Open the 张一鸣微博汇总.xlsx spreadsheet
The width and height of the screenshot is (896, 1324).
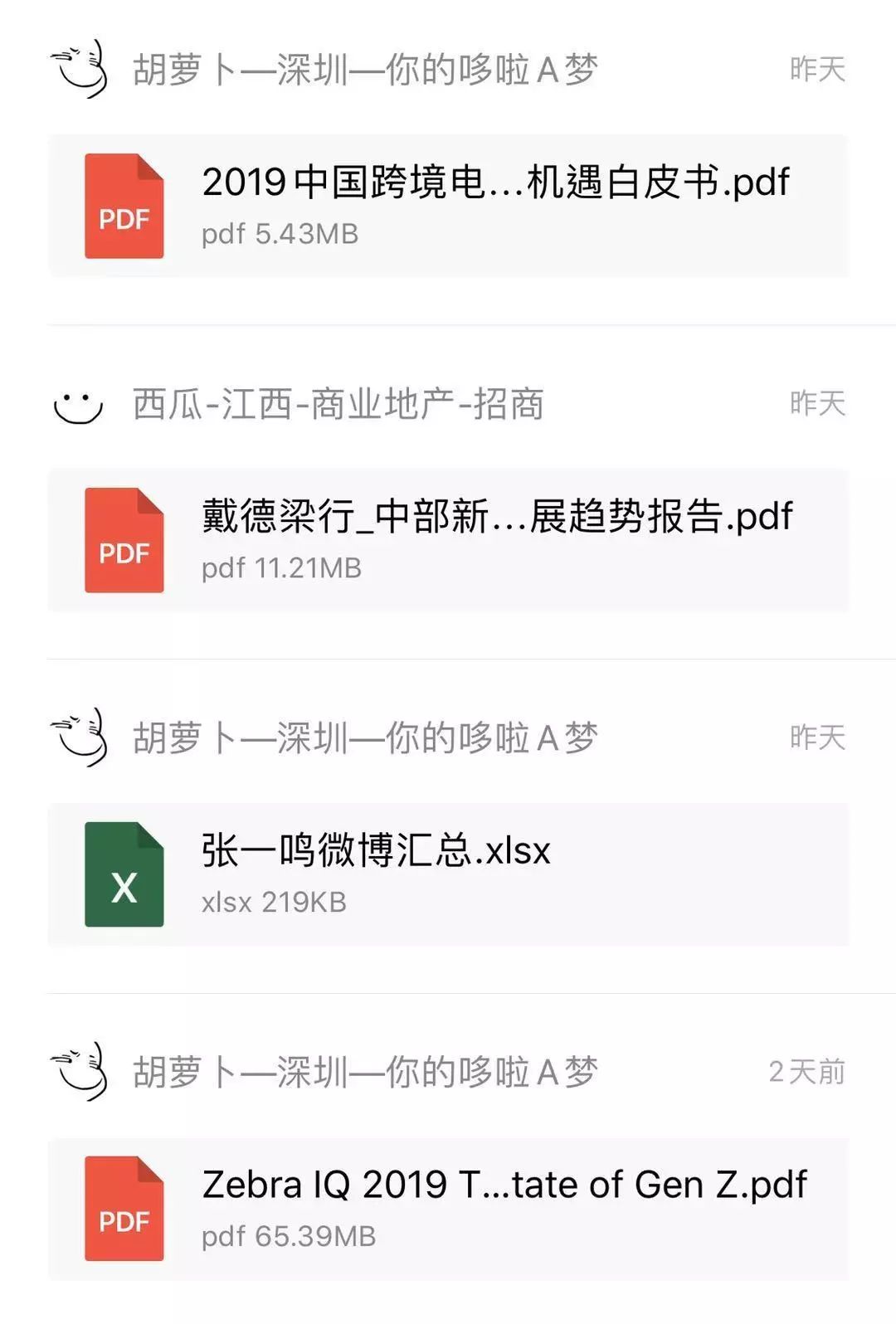448,874
